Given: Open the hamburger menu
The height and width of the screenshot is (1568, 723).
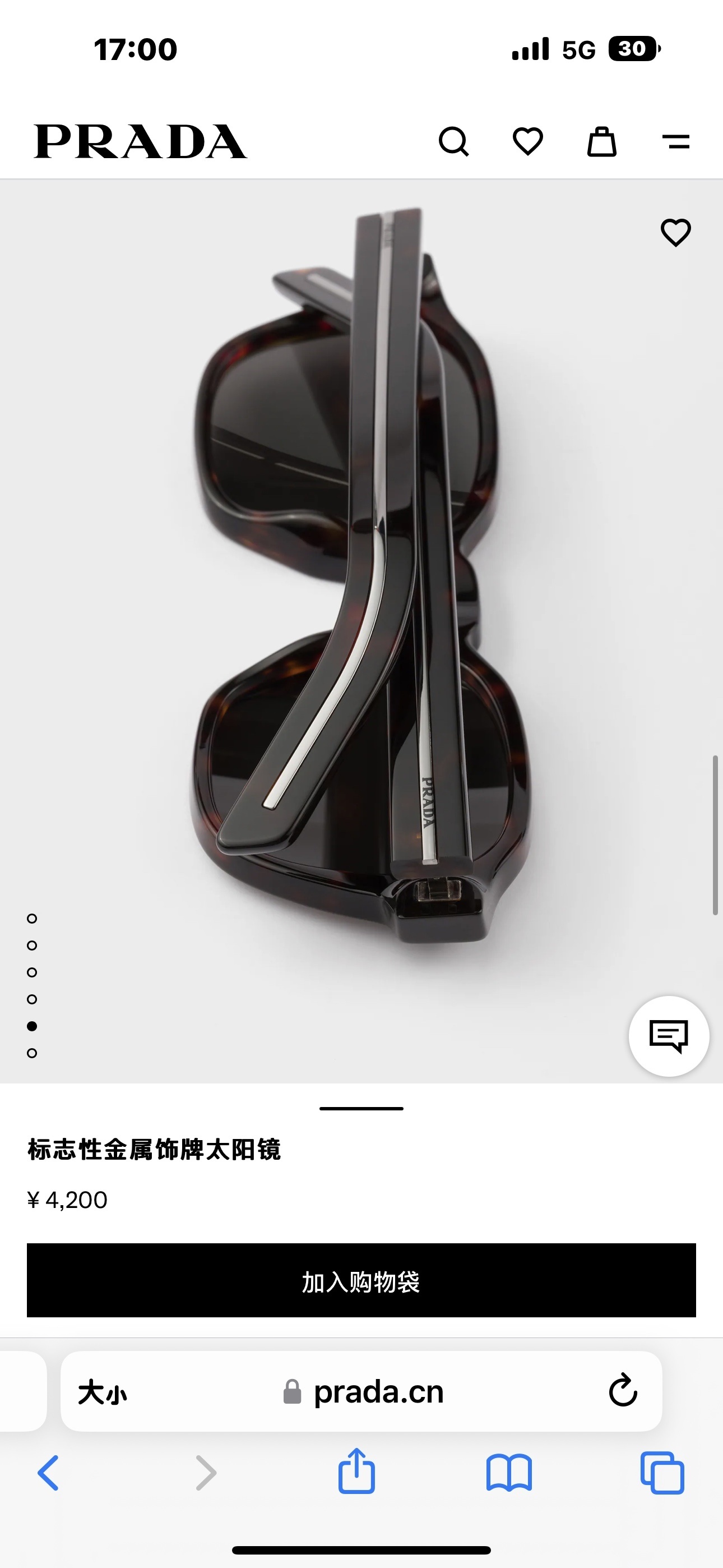Looking at the screenshot, I should [x=675, y=142].
